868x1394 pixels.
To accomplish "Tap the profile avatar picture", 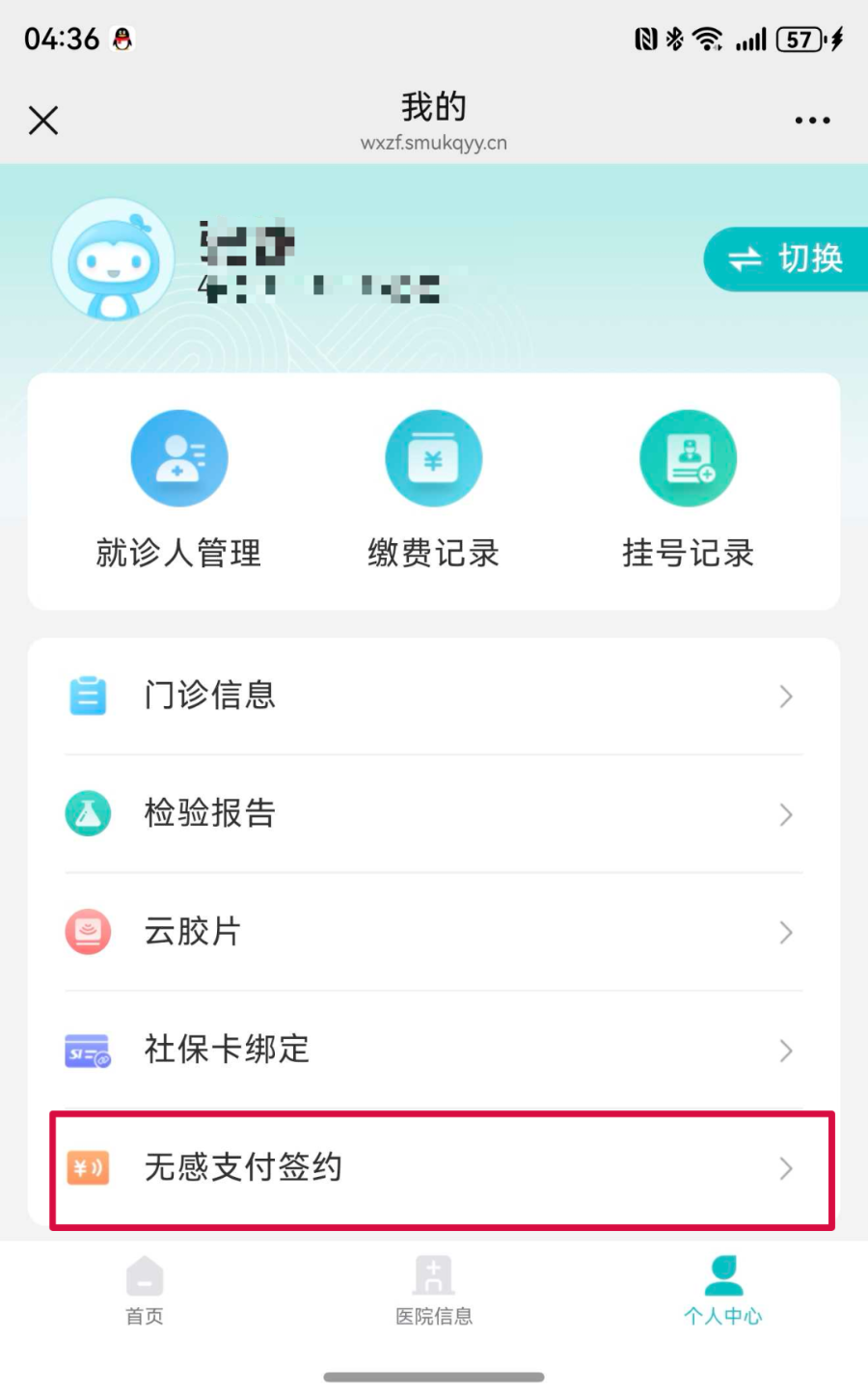I will (114, 260).
